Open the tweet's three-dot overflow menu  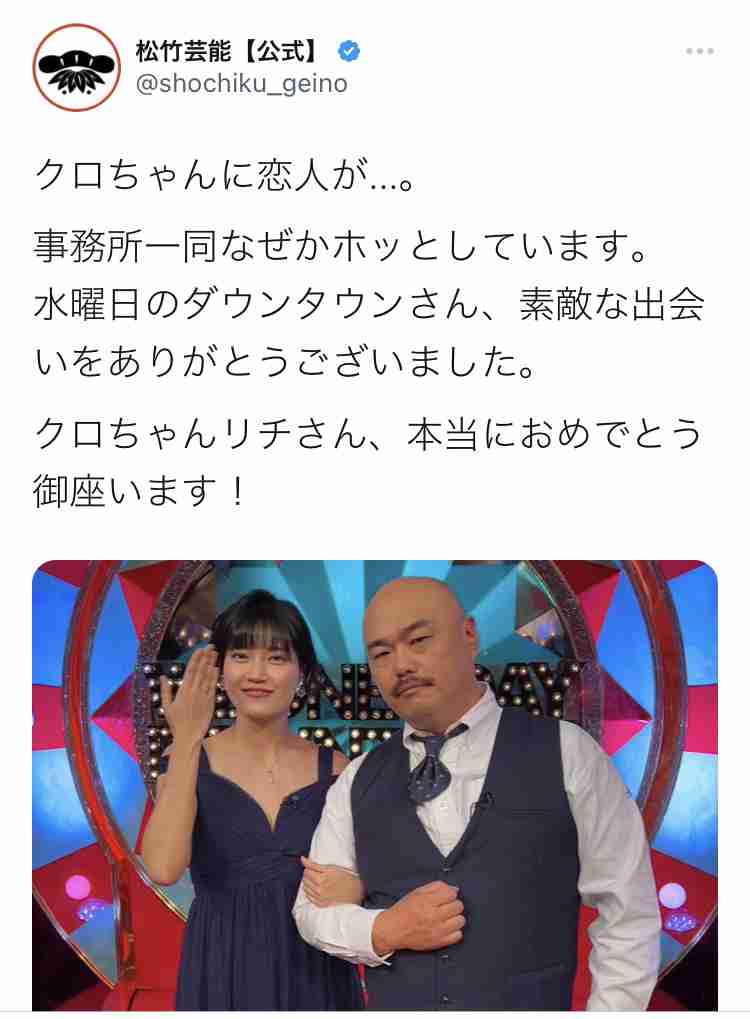tap(700, 51)
